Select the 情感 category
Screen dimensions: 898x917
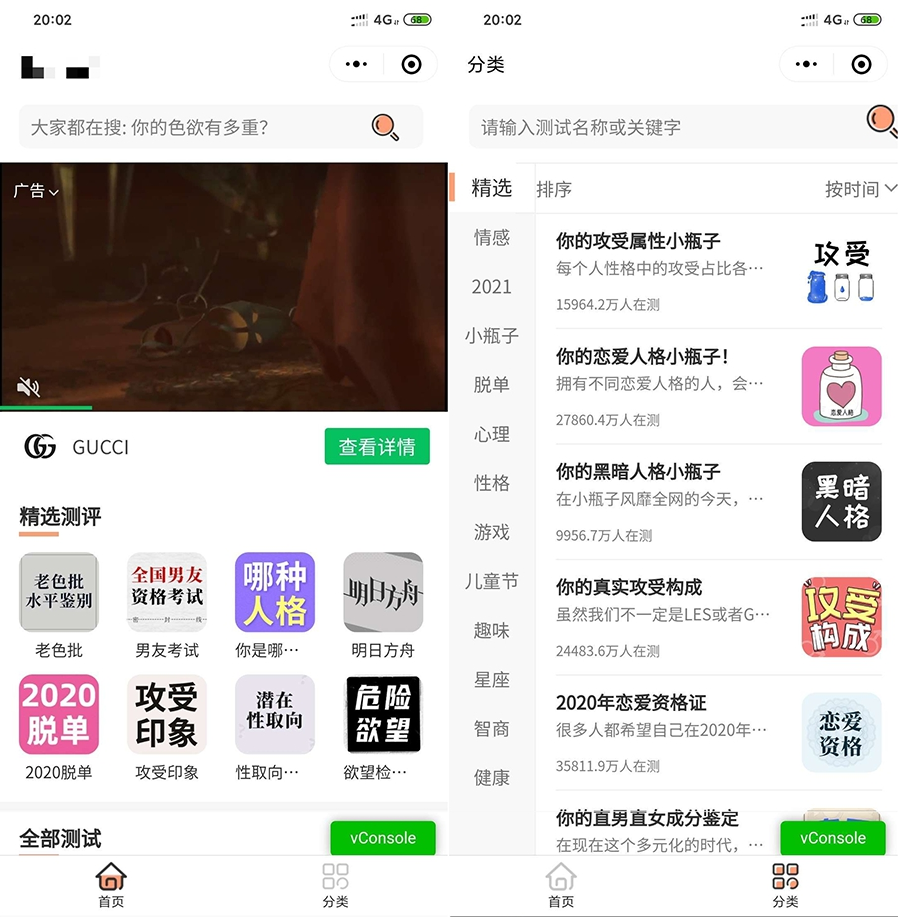coord(492,237)
